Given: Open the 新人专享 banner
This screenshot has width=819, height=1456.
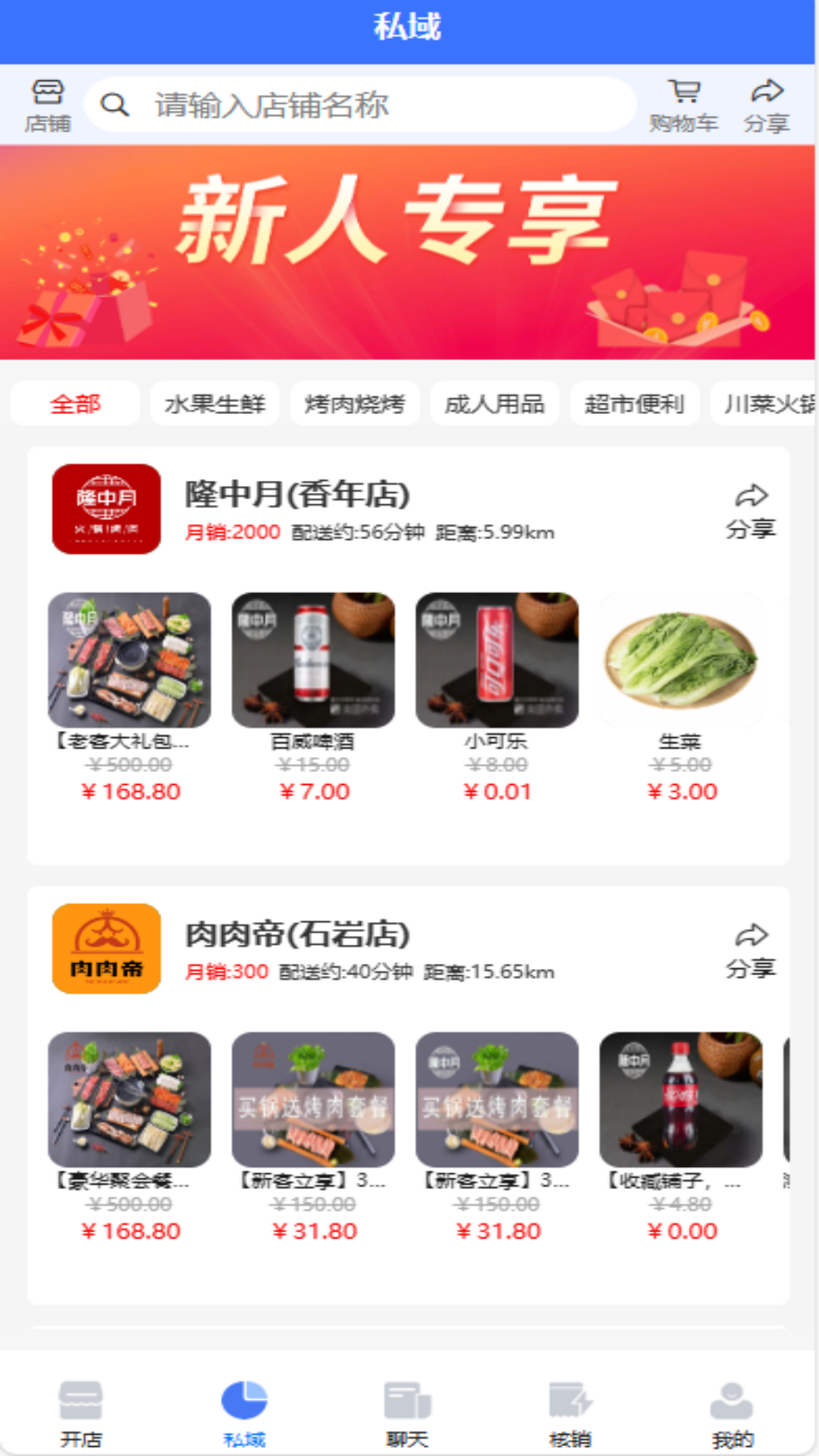Looking at the screenshot, I should click(x=408, y=252).
